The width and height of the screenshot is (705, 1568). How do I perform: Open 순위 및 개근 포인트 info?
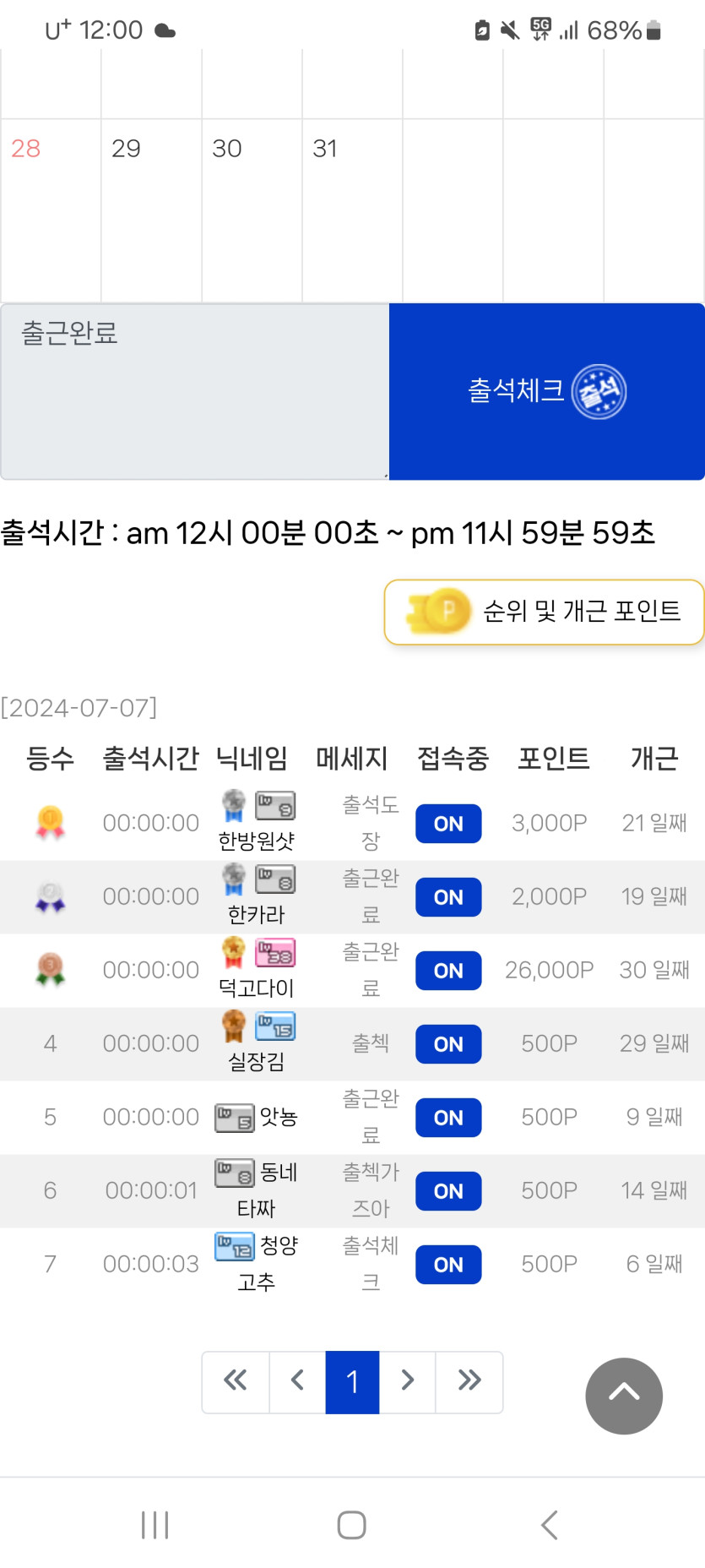pyautogui.click(x=544, y=612)
